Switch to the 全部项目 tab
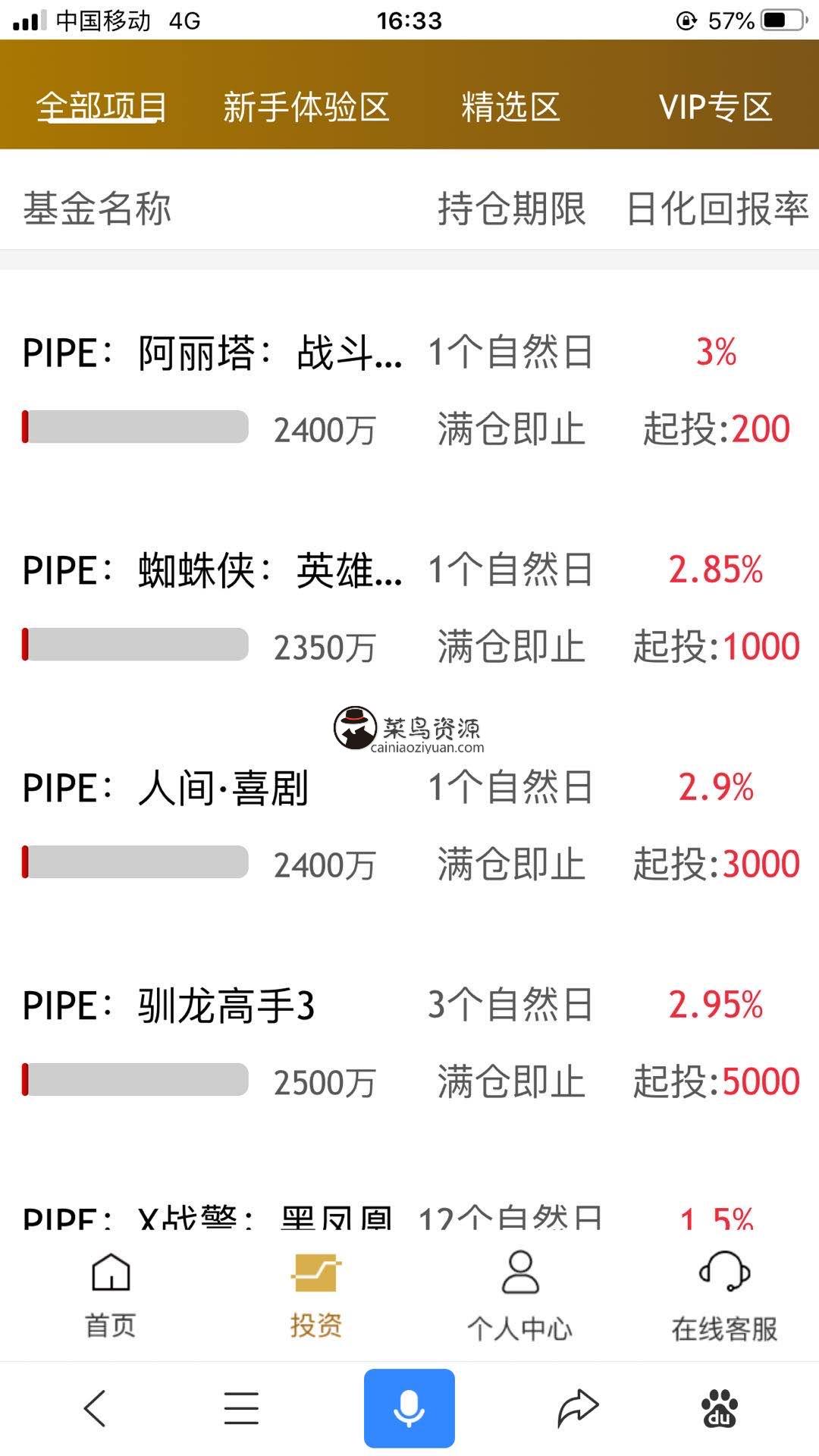The height and width of the screenshot is (1456, 819). coord(102,107)
